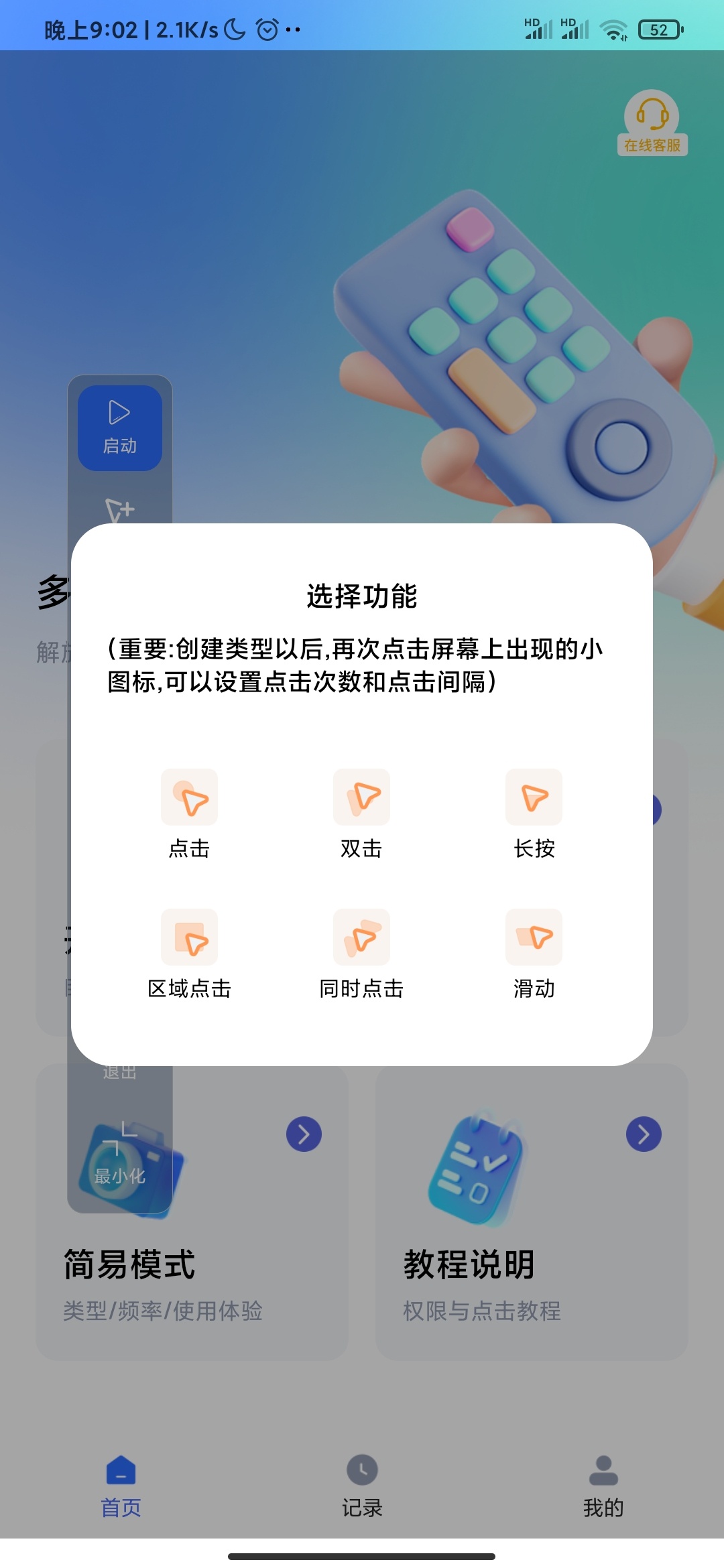Tap the battery indicator in status bar
This screenshot has height=1568, width=724.
pos(660,28)
